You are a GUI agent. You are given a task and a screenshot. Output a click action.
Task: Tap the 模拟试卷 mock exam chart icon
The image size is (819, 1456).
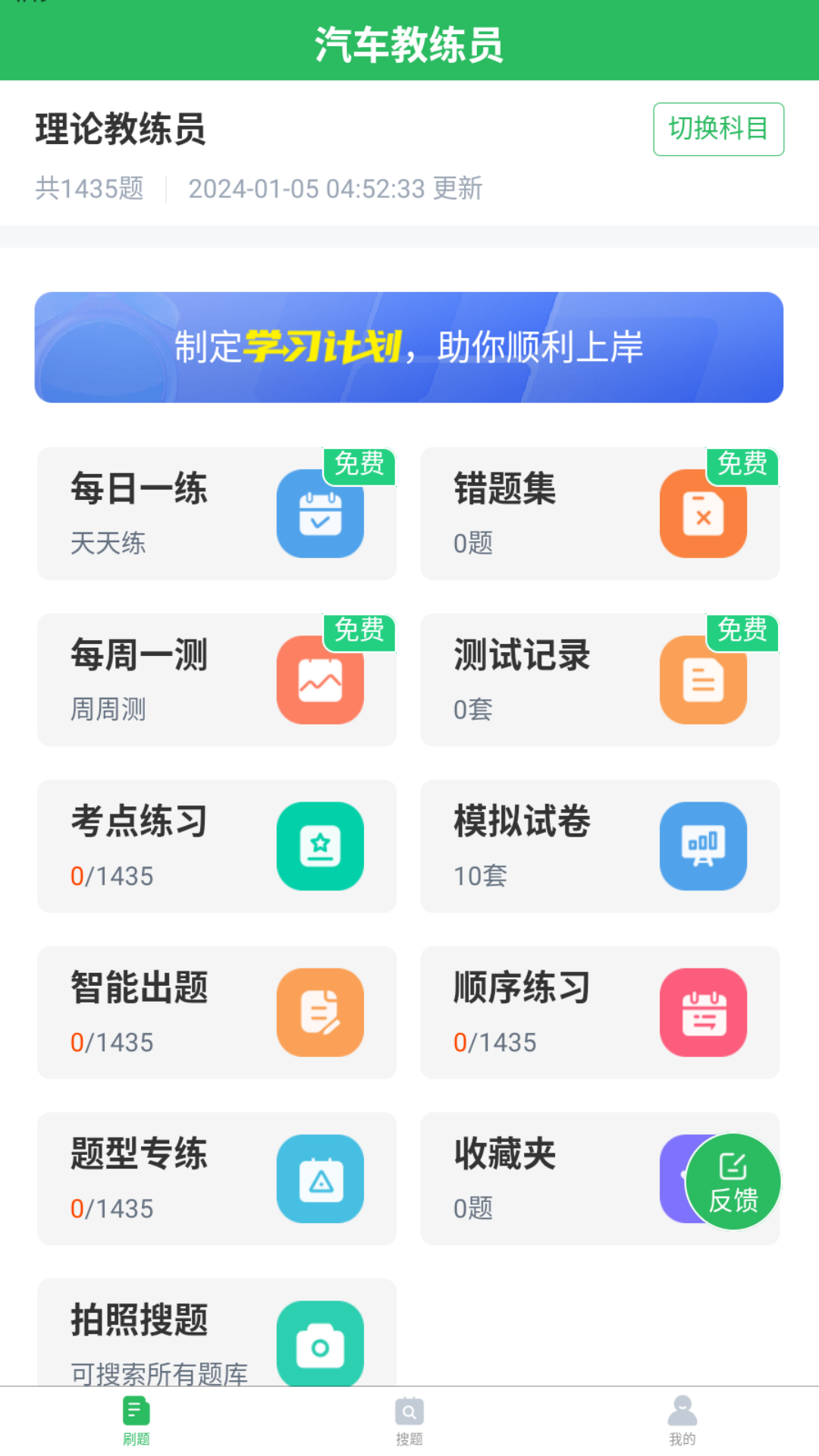coord(702,846)
